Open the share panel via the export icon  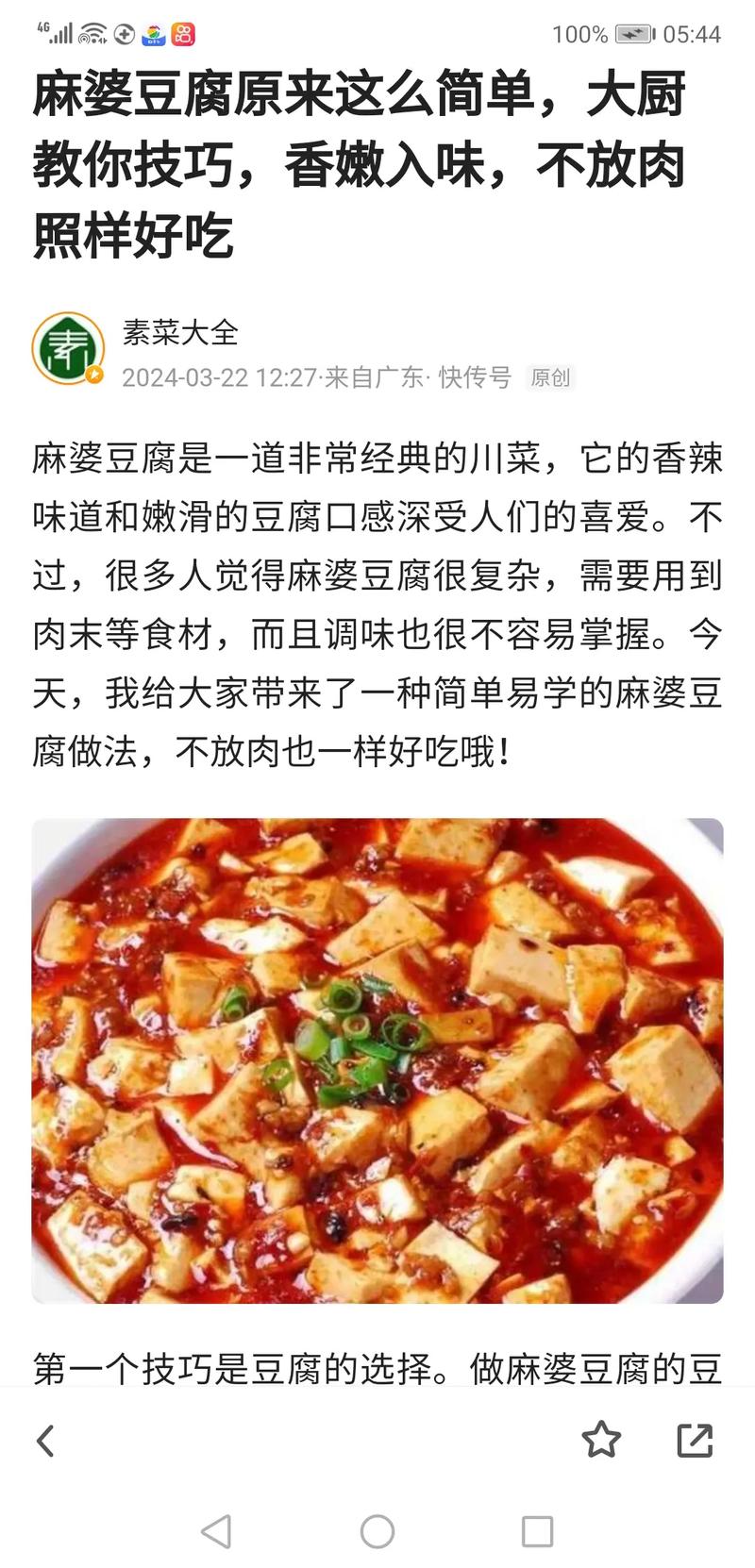pyautogui.click(x=695, y=1441)
